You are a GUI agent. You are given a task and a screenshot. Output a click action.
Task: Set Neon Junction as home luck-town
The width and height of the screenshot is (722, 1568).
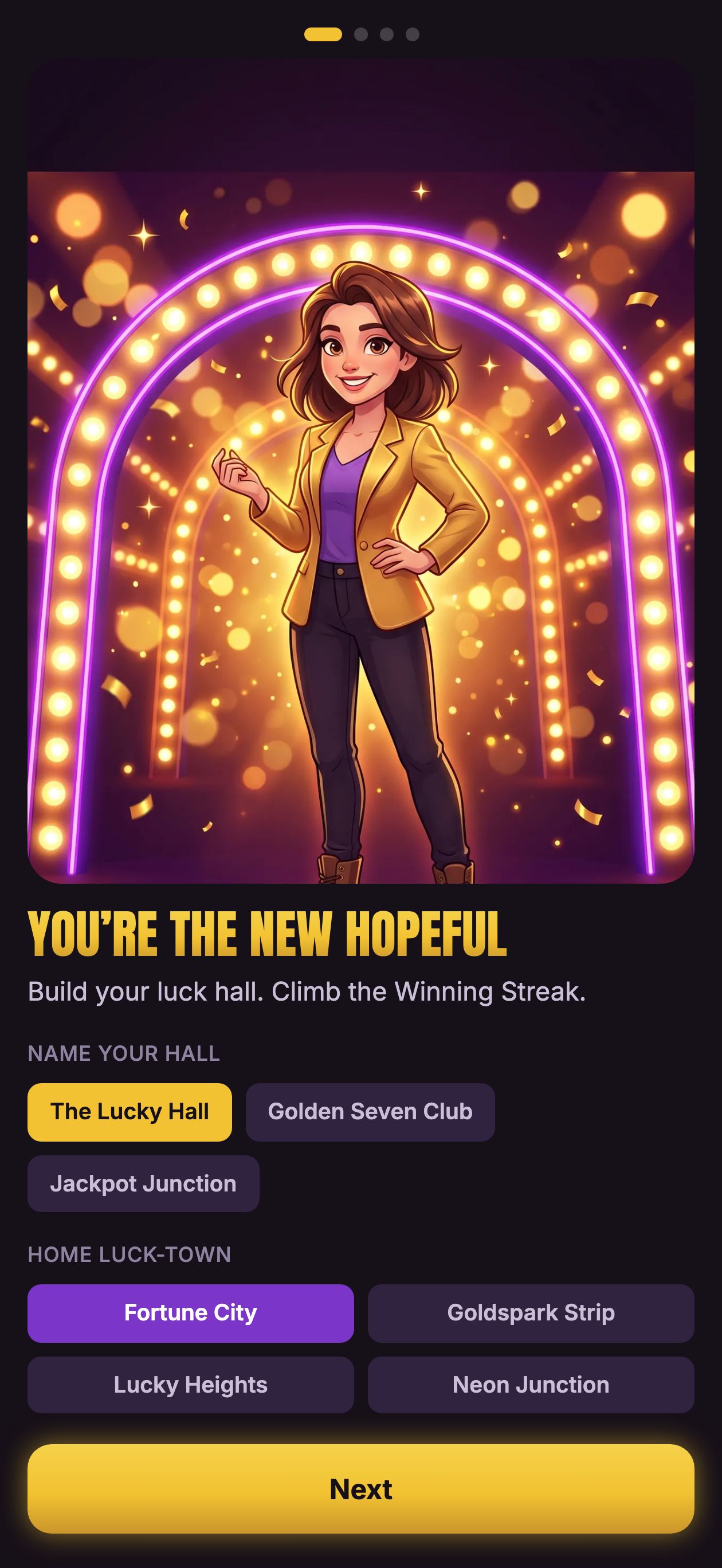(x=531, y=1385)
